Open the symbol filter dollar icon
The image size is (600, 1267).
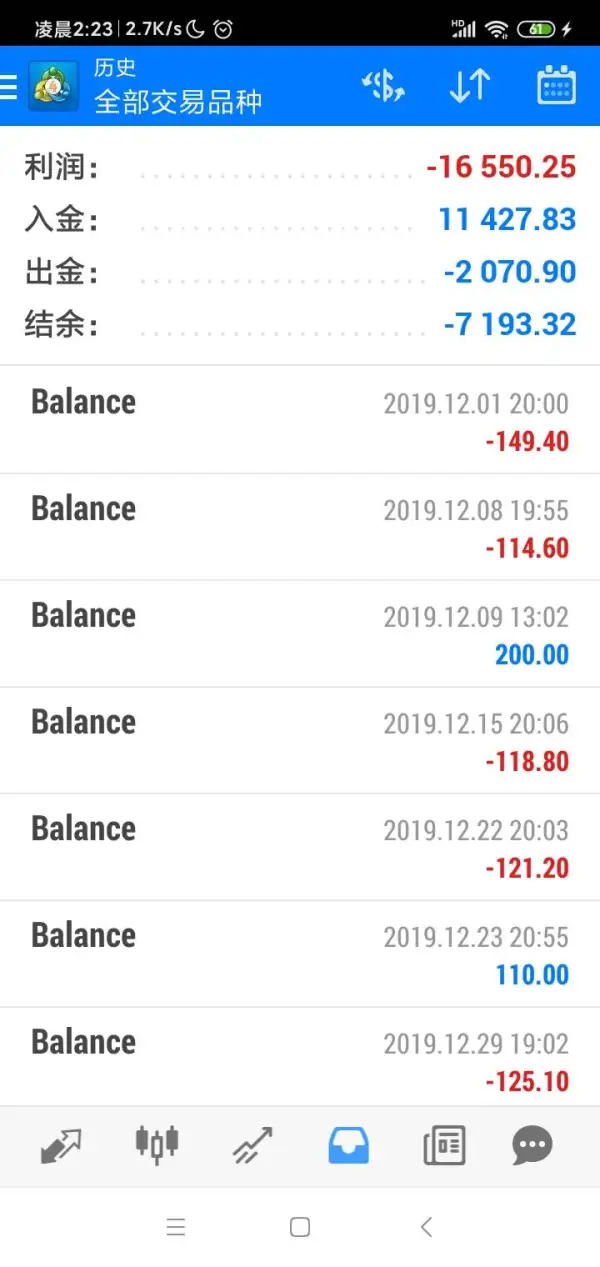click(x=383, y=87)
